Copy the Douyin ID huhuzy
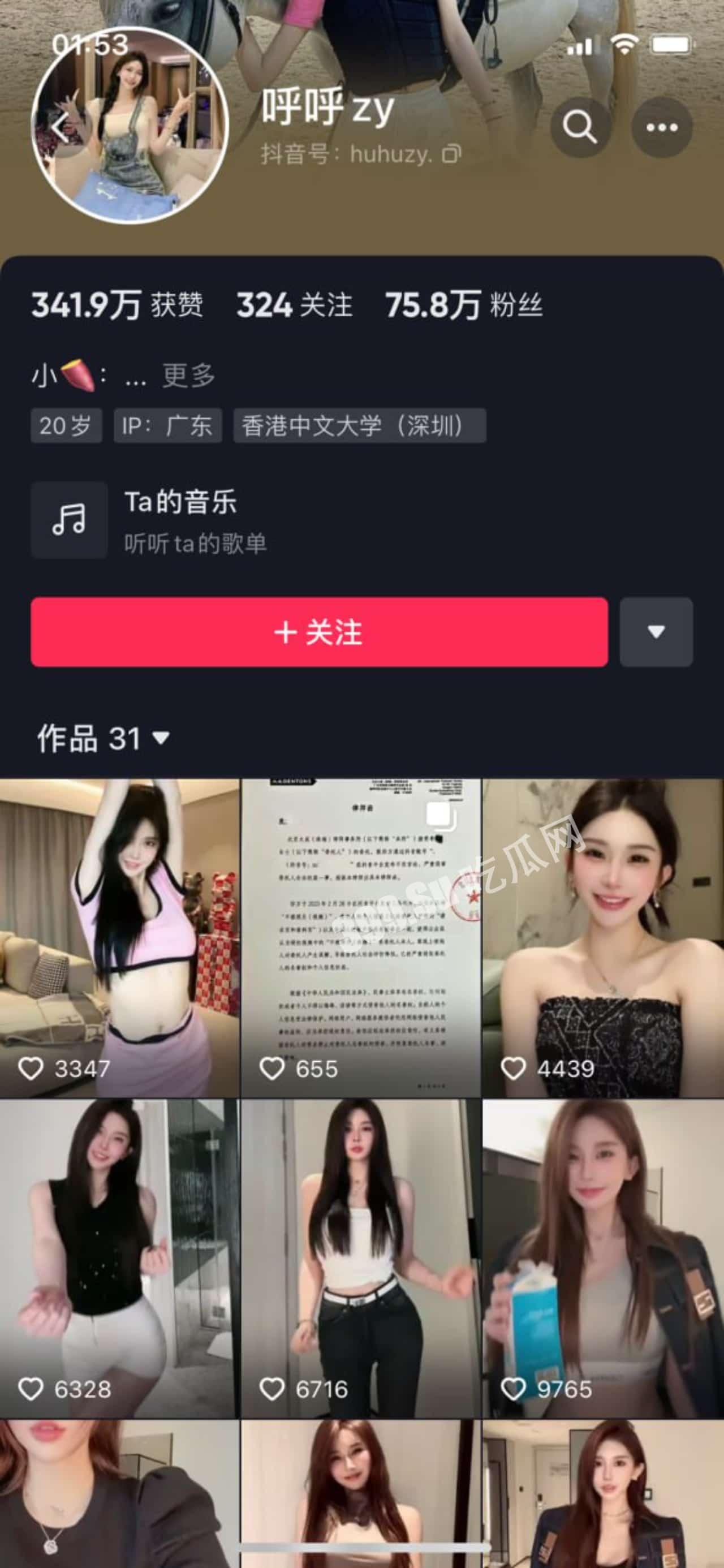724x1568 pixels. click(451, 154)
